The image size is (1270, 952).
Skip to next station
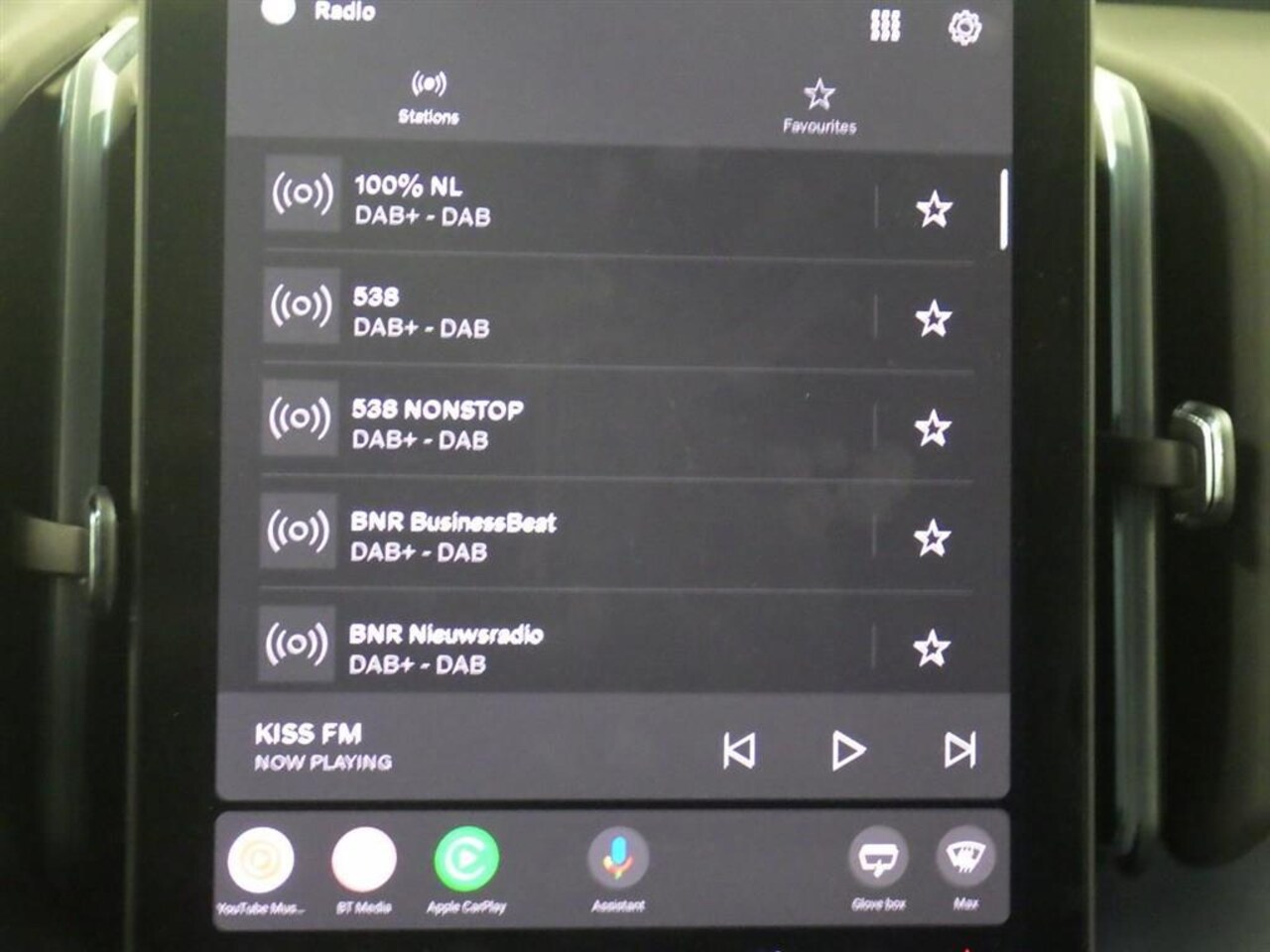tap(958, 750)
